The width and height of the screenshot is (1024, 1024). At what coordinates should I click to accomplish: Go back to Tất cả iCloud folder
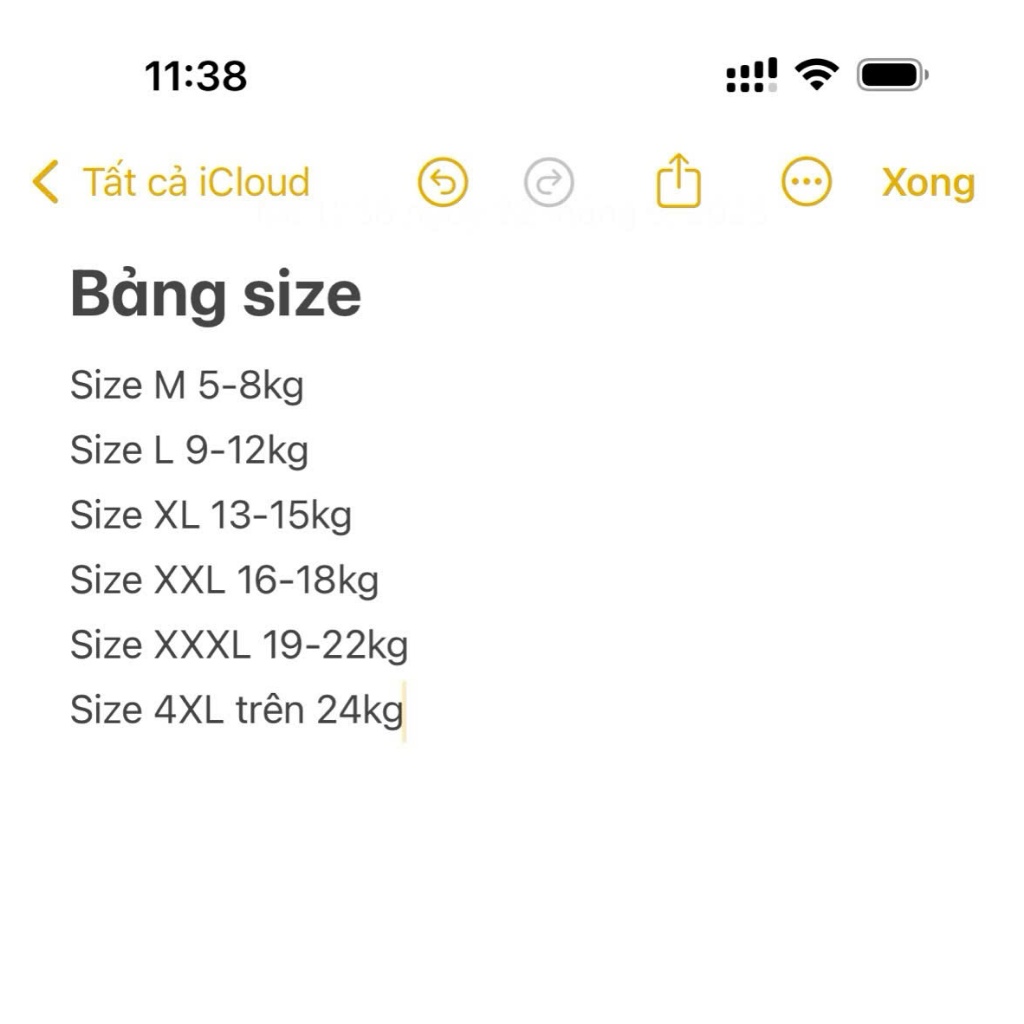tap(171, 183)
